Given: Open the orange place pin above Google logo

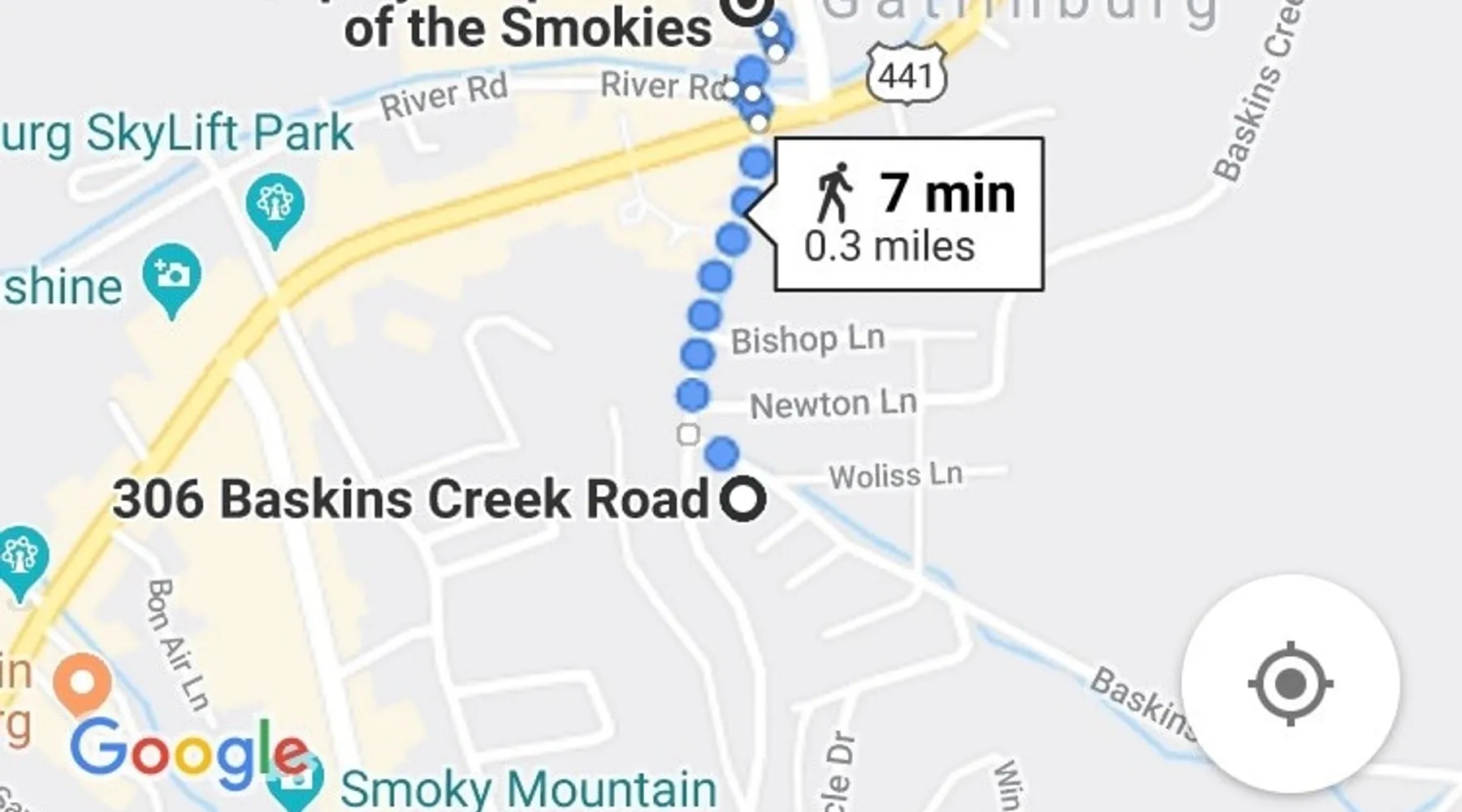Looking at the screenshot, I should tap(82, 682).
